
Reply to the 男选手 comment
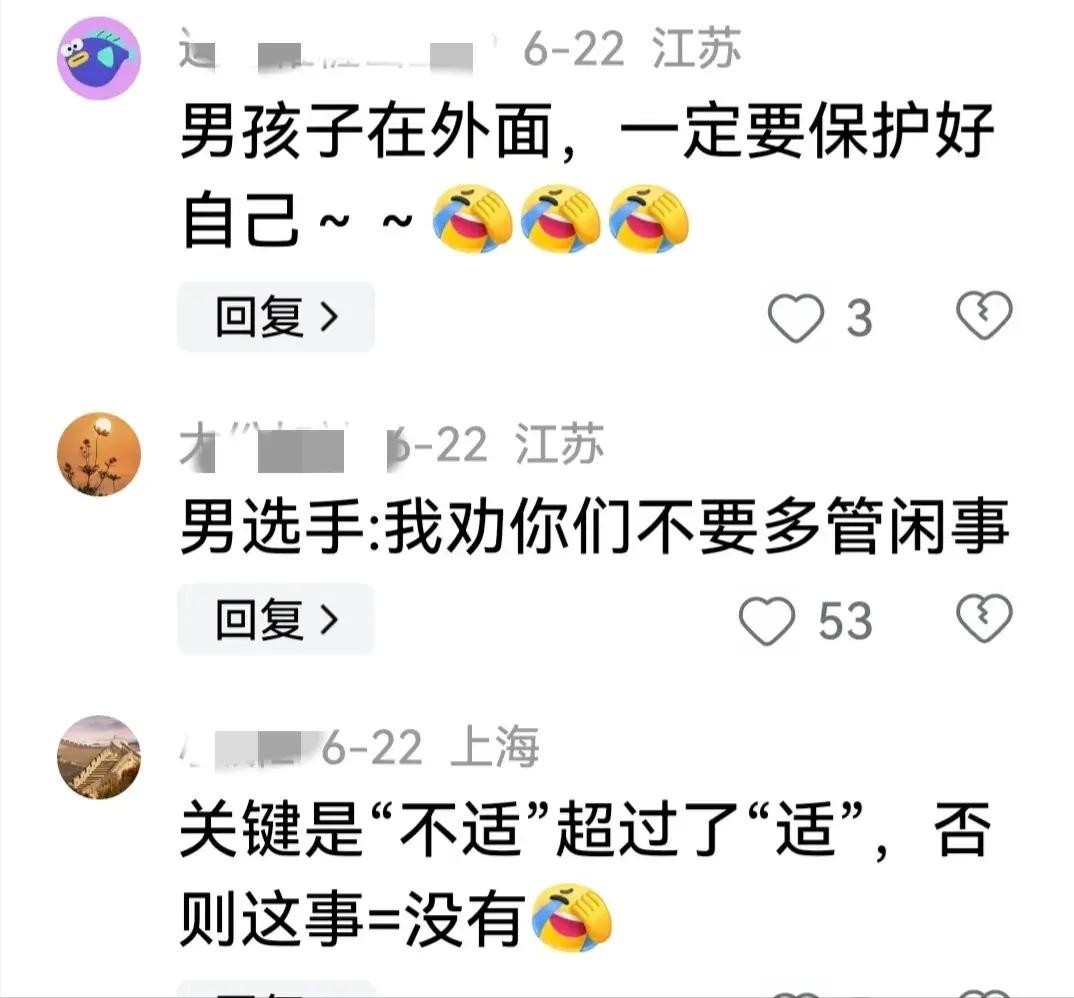point(275,620)
